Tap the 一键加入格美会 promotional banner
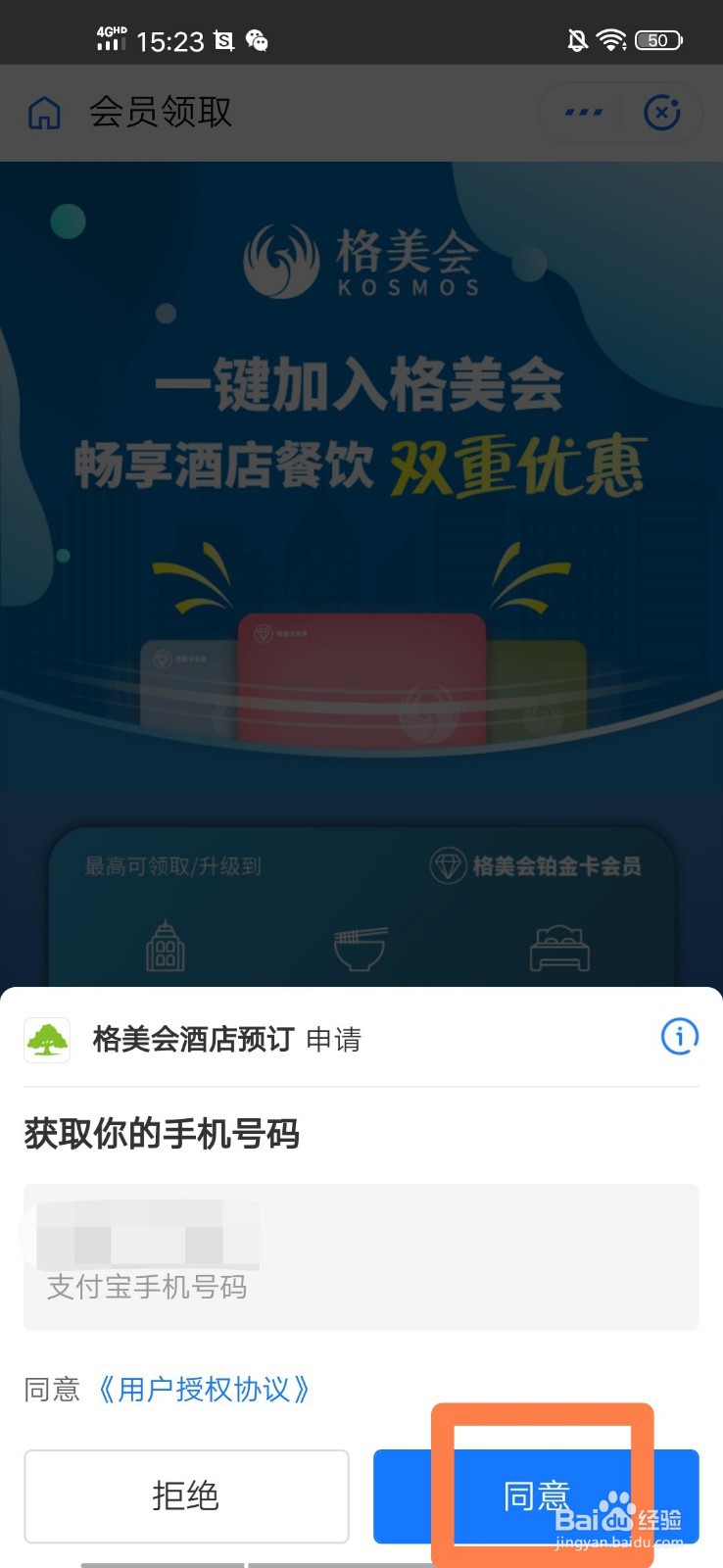723x1568 pixels. point(361,387)
